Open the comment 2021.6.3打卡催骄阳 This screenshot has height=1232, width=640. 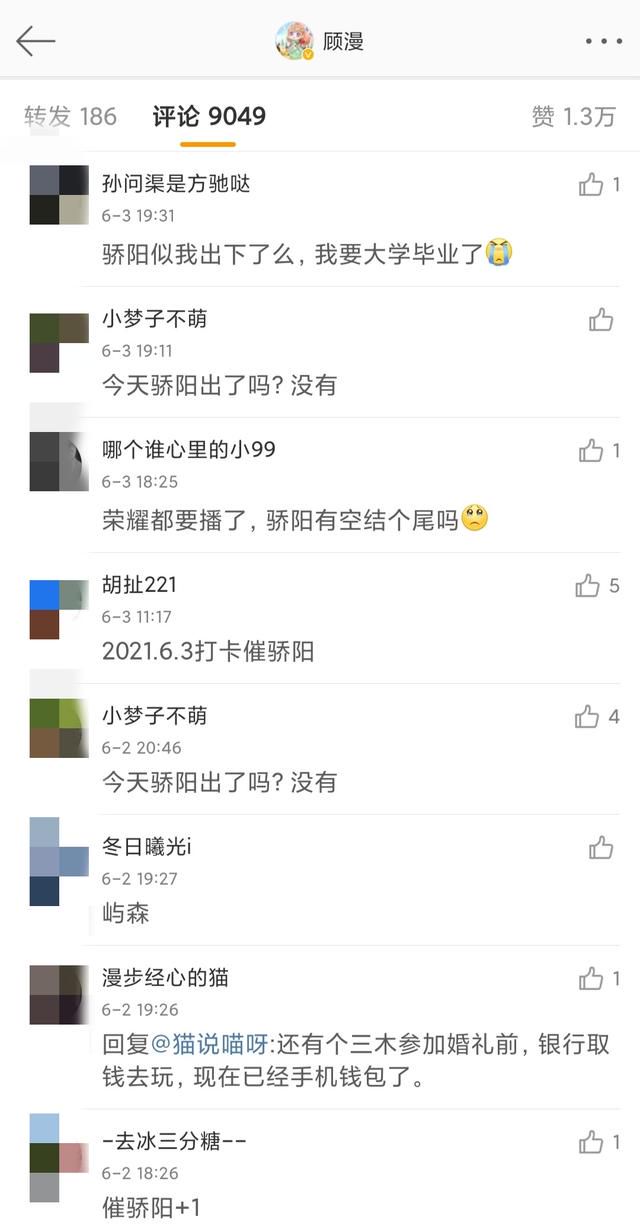pos(208,652)
